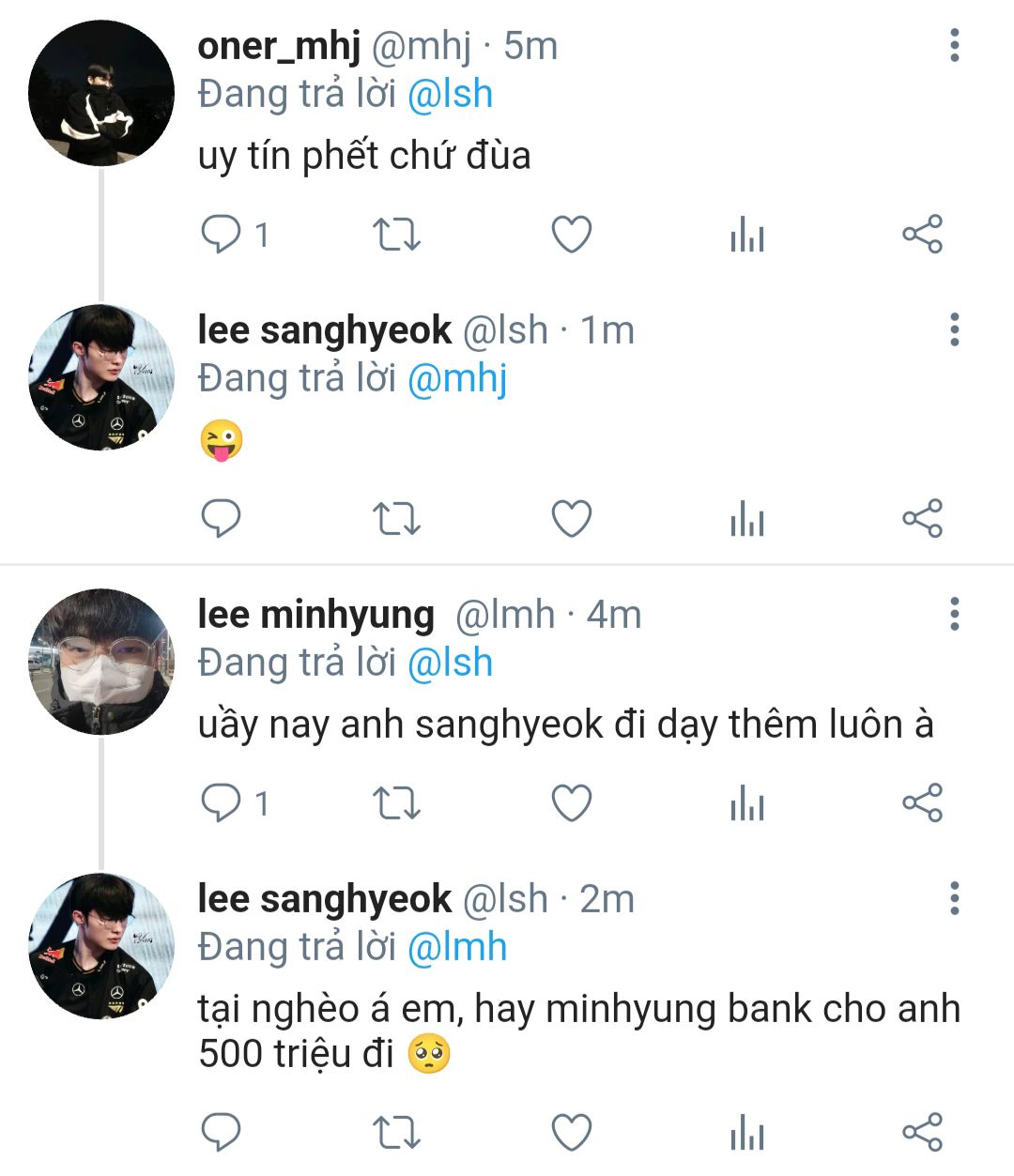Share lee sanghyeok's emoji reply
This screenshot has height=1176, width=1014.
coord(922,519)
